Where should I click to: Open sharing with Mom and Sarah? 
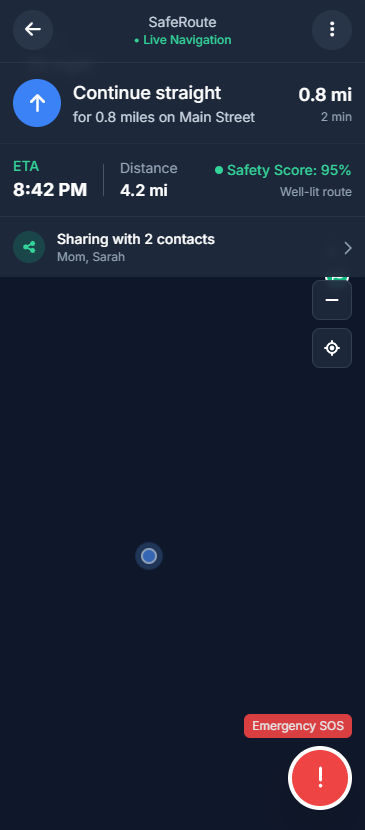click(x=182, y=247)
